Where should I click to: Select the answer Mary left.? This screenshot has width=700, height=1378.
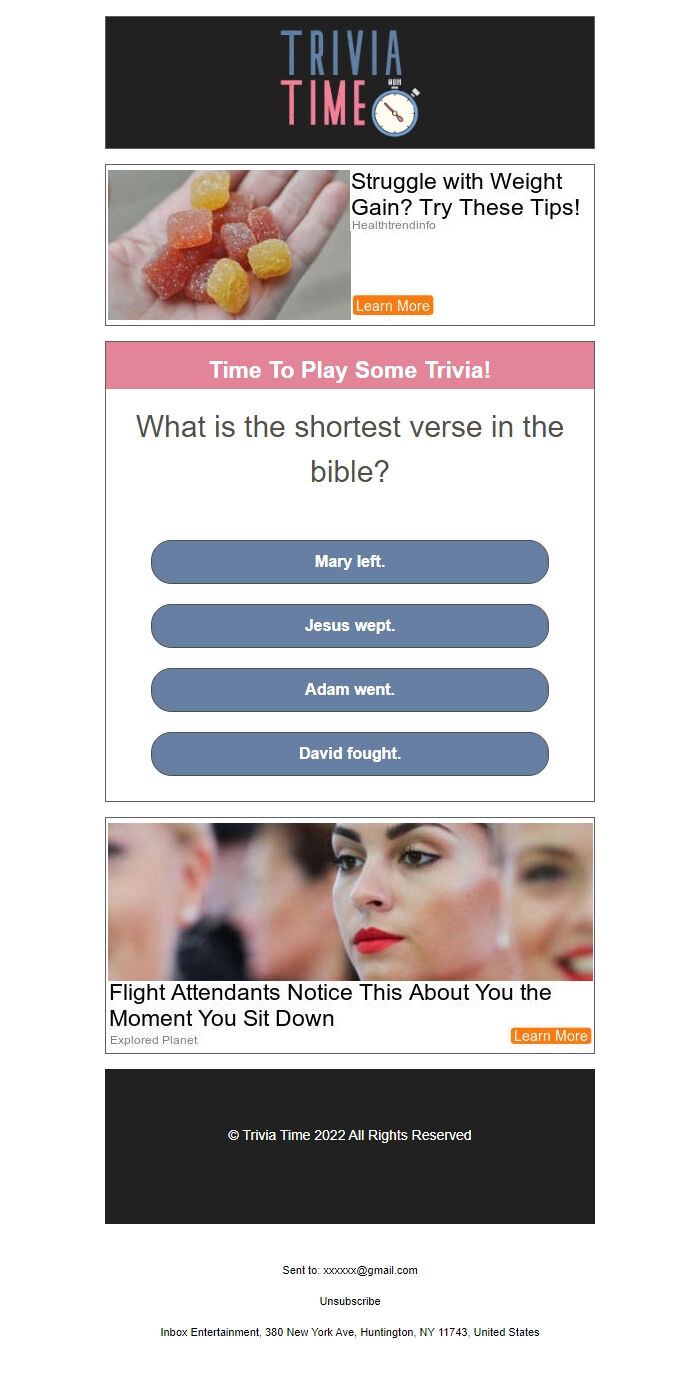[x=350, y=562]
